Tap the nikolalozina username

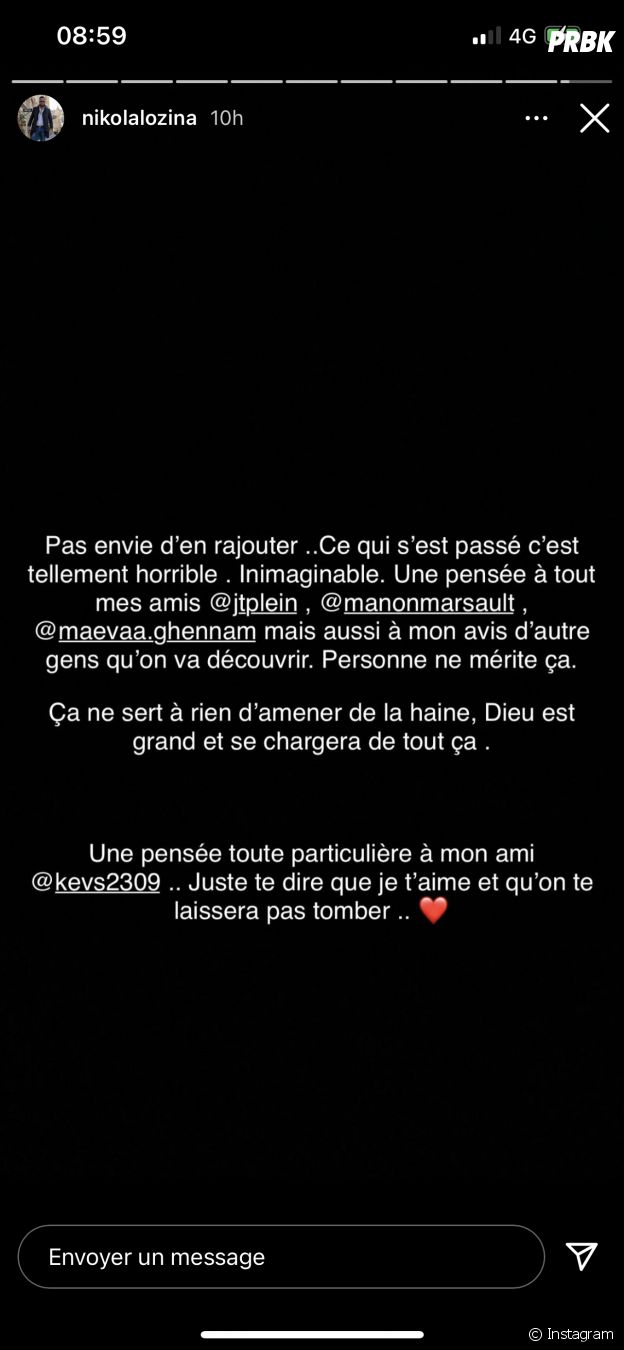point(139,118)
